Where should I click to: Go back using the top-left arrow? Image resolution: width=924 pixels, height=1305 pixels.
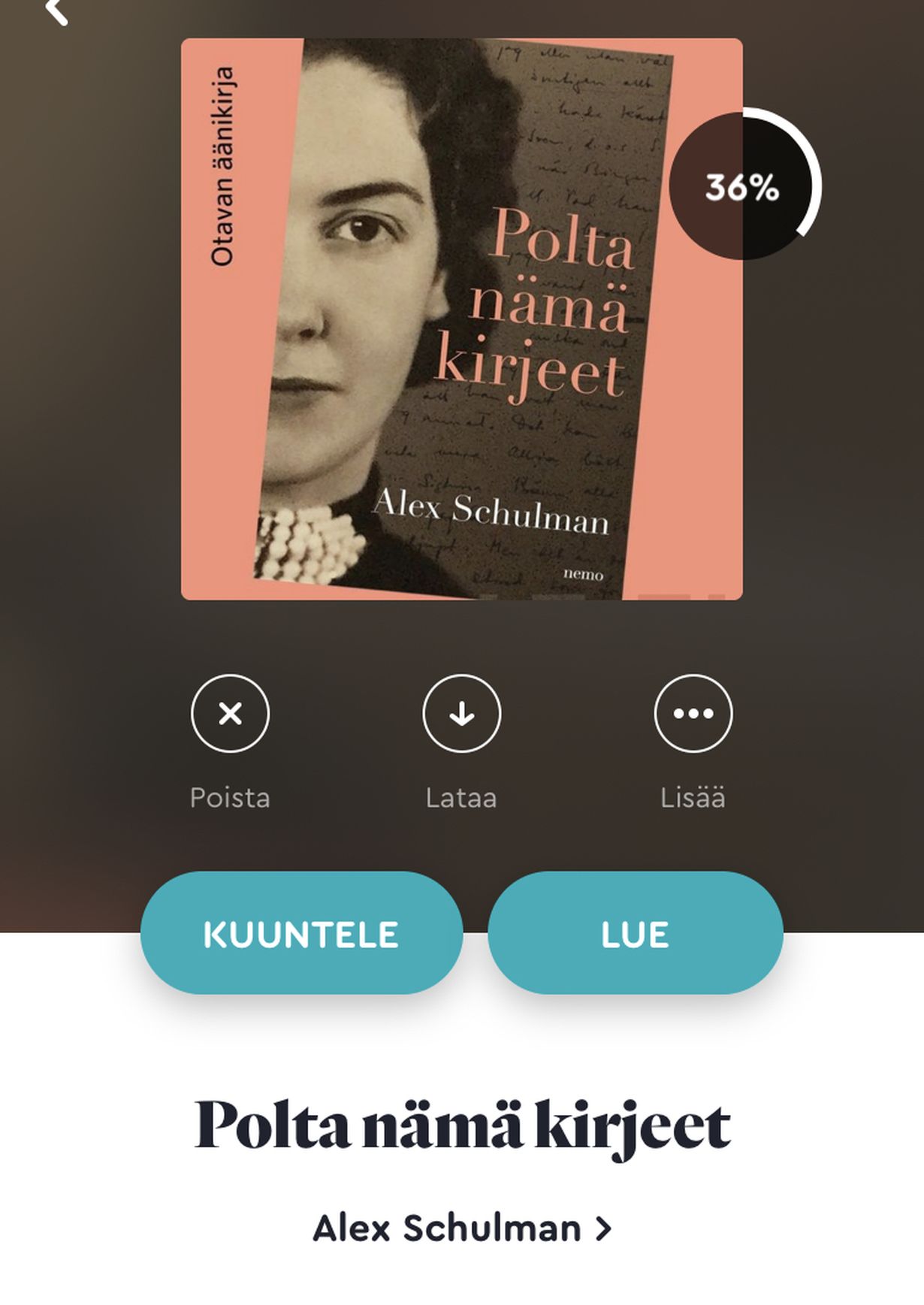[56, 11]
